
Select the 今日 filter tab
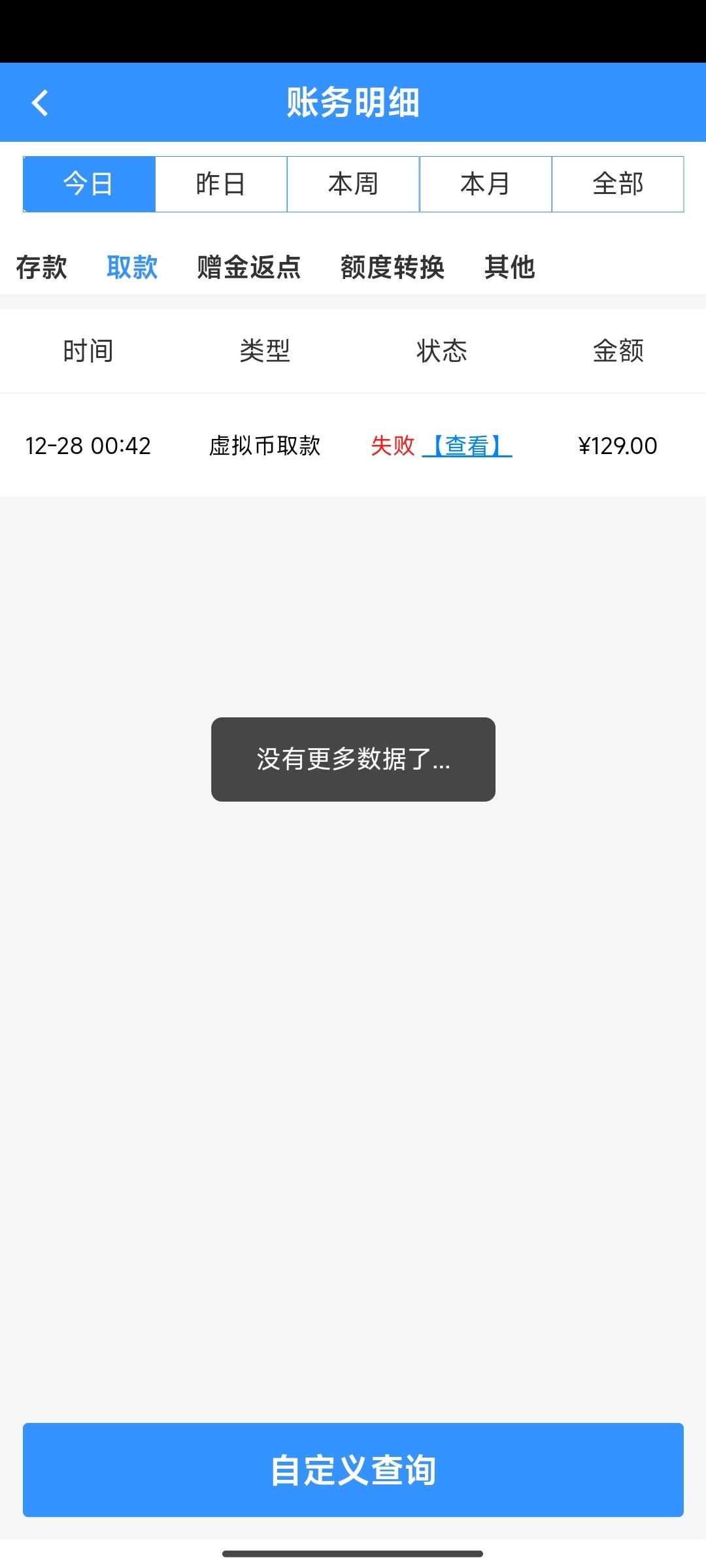click(89, 184)
